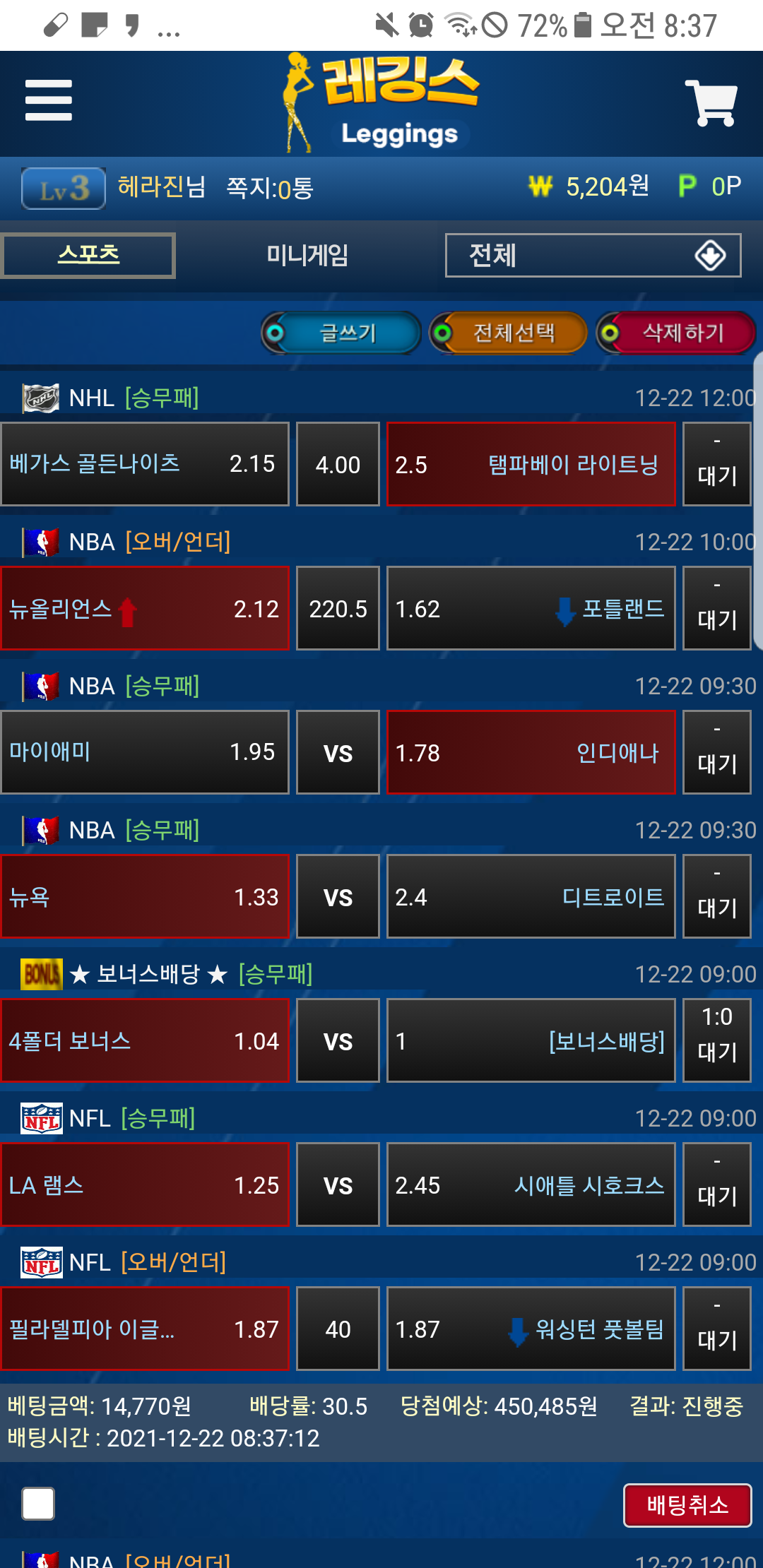Tap the 삭제하기 delete button

coord(676,333)
